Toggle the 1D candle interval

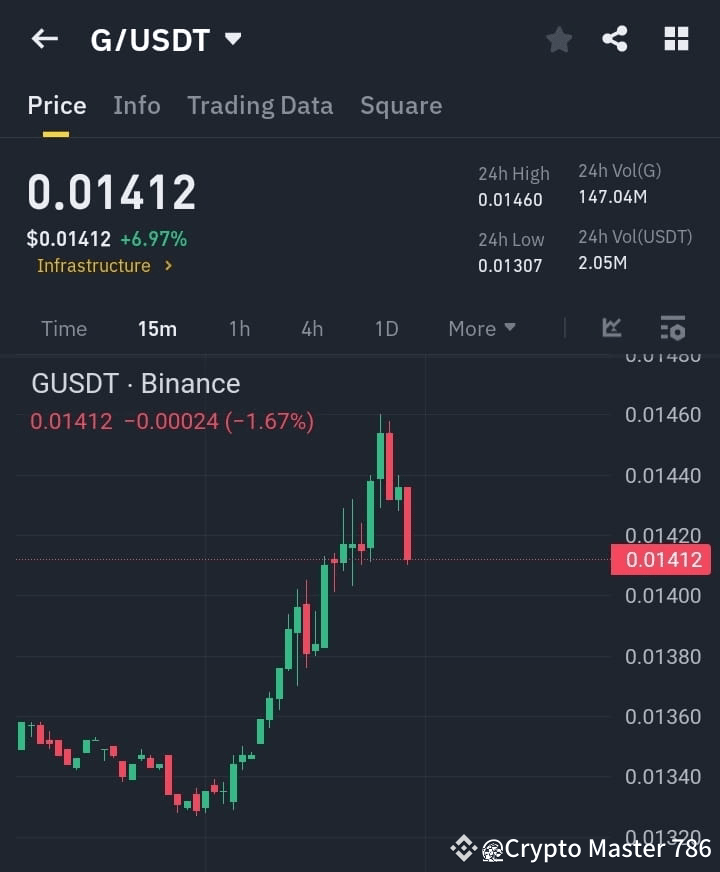click(386, 328)
